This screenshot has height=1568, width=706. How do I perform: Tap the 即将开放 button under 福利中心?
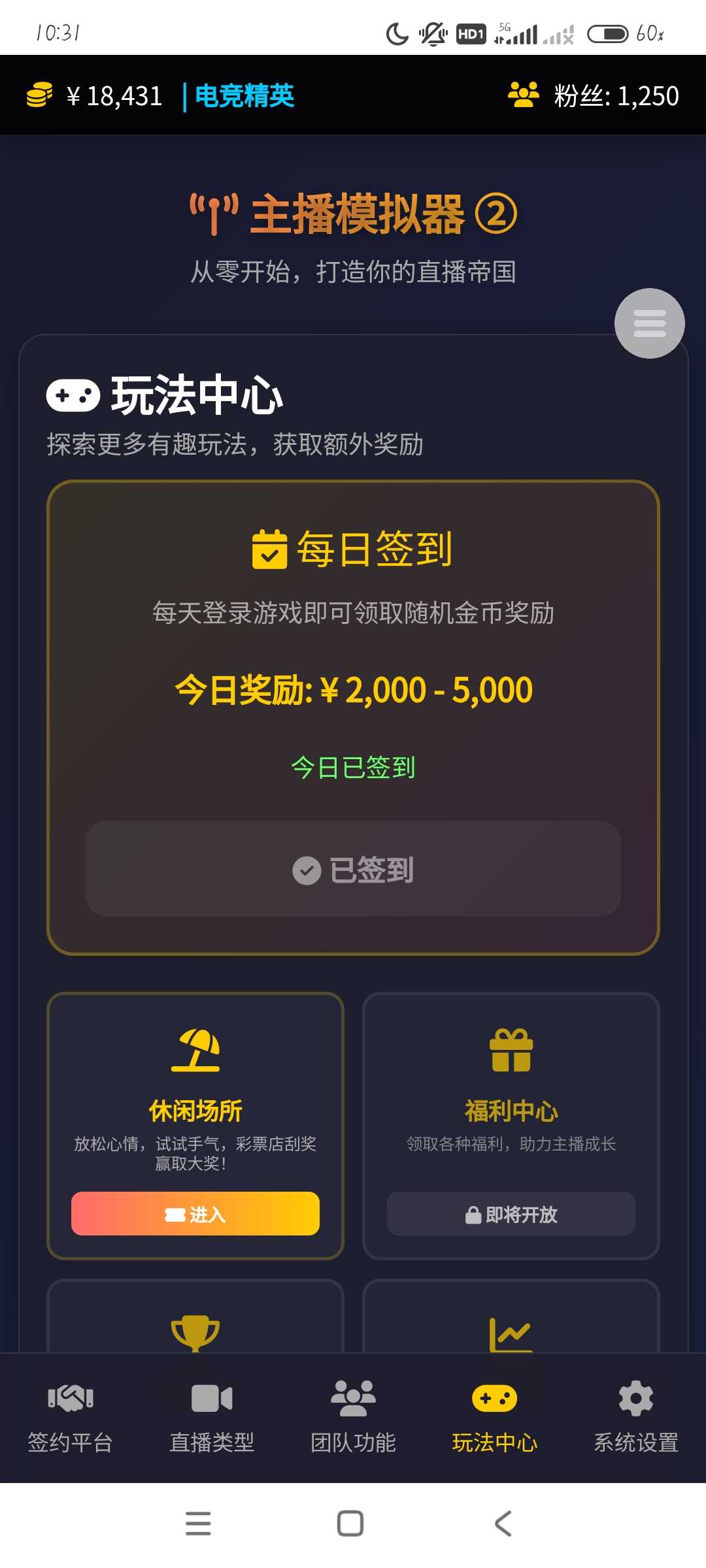[511, 1214]
